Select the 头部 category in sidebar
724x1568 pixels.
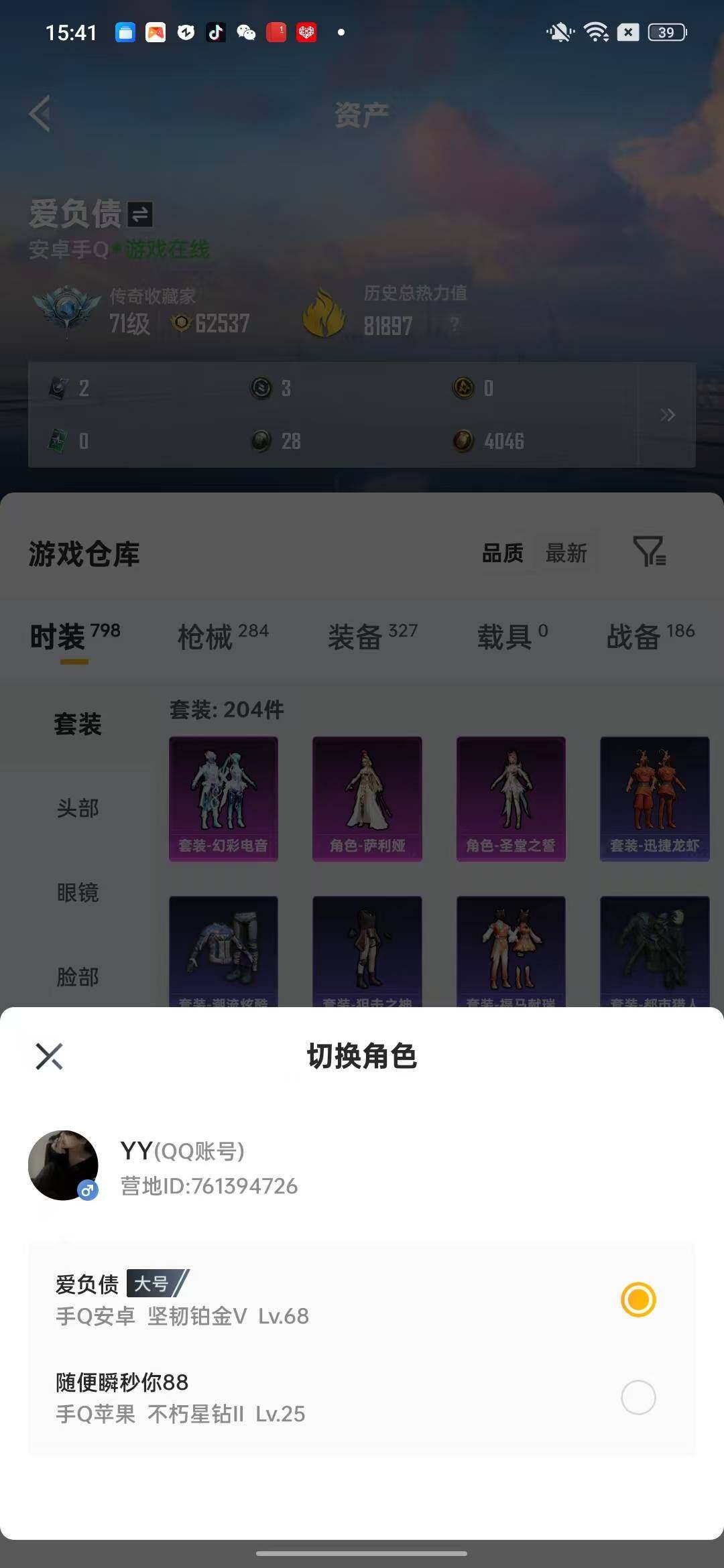pos(78,809)
